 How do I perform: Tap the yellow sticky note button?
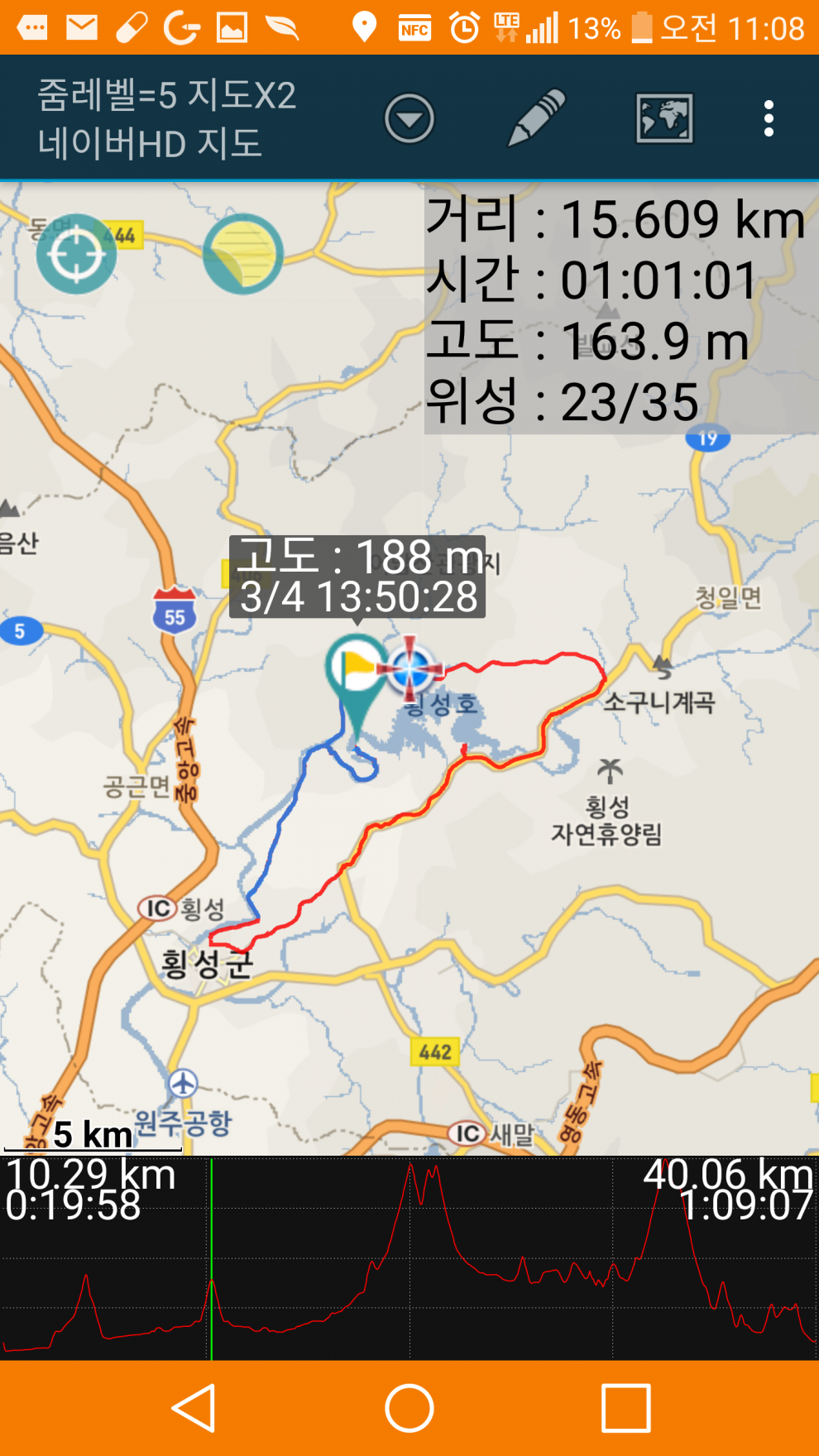coord(242,254)
